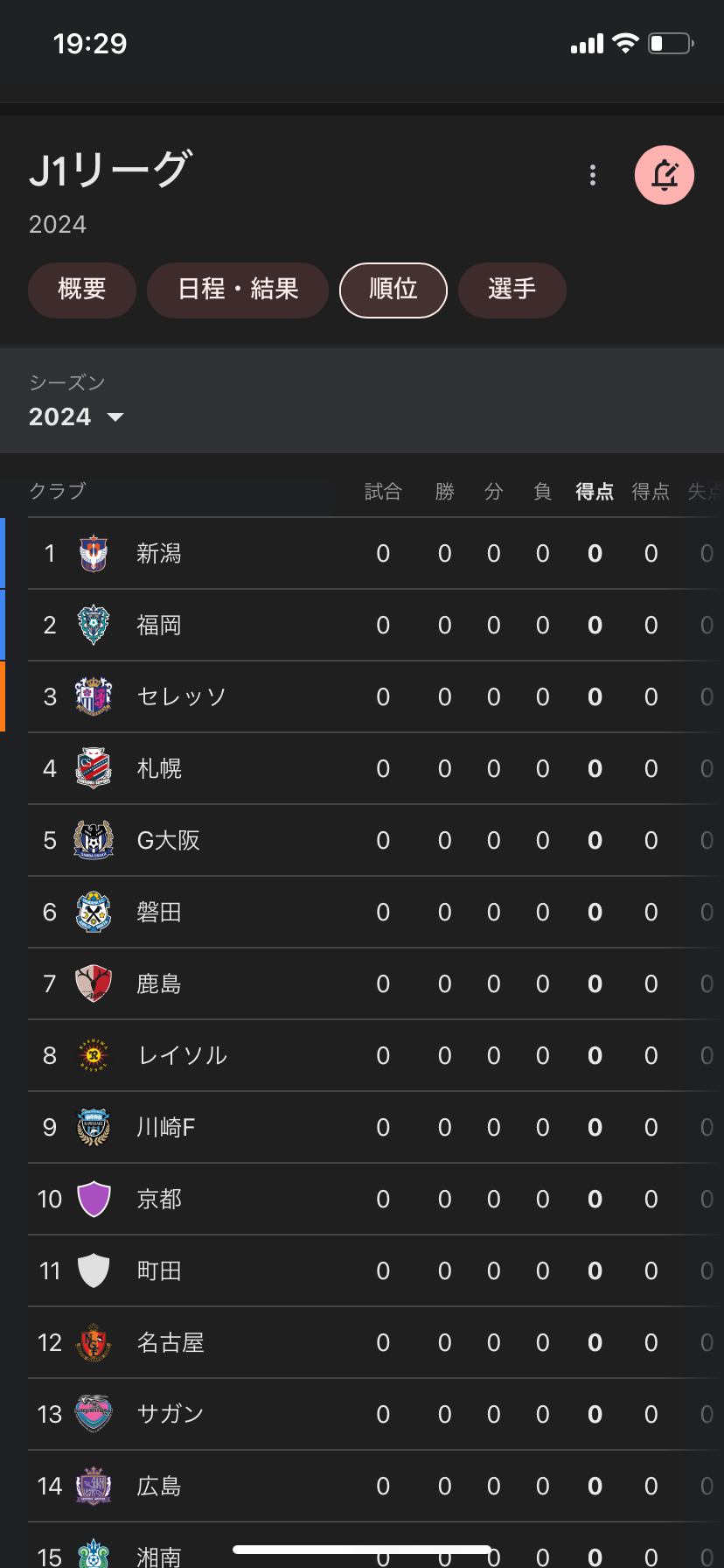The width and height of the screenshot is (724, 1568).
Task: Switch to the 選手 tab
Action: tap(512, 290)
